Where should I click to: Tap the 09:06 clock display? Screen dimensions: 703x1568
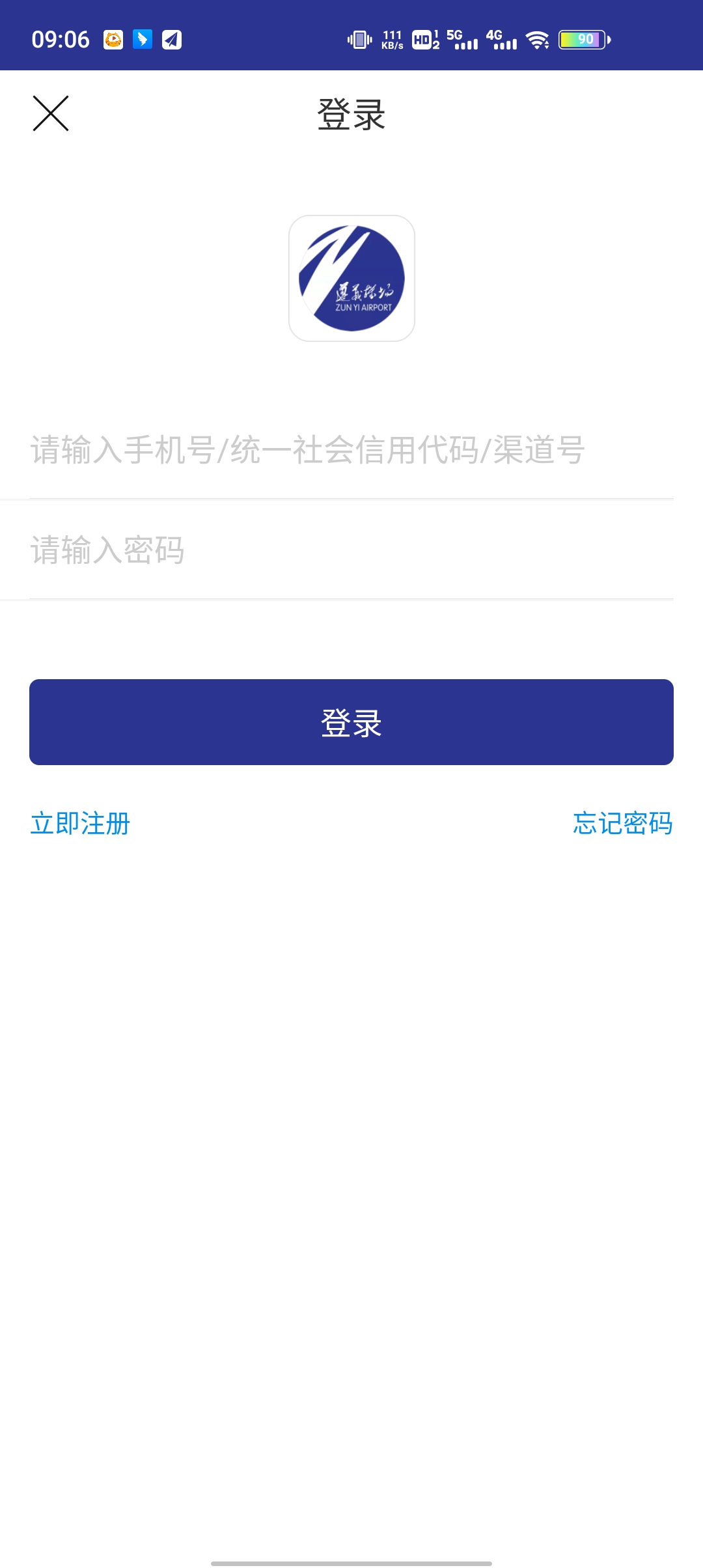[62, 40]
